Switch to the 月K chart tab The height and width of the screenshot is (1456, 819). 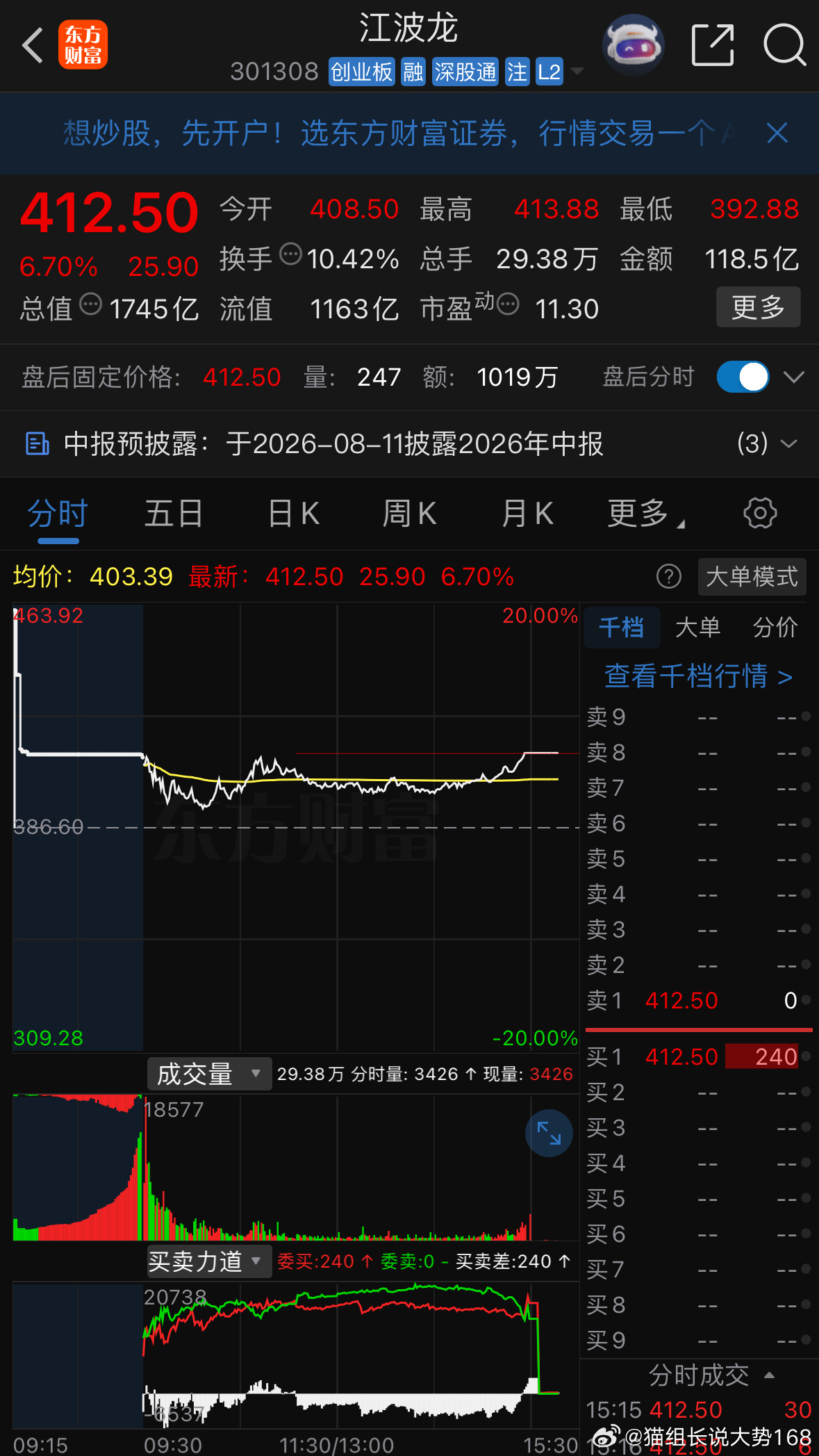coord(527,514)
